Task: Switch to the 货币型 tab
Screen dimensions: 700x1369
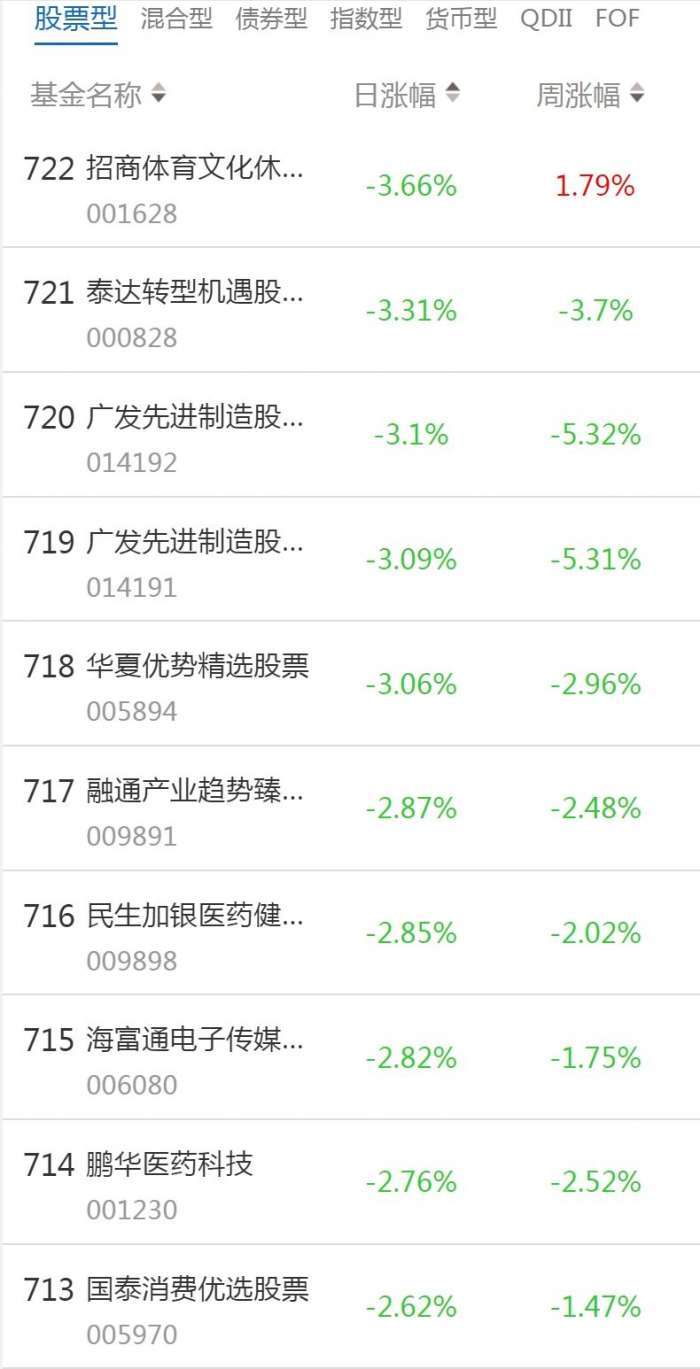Action: [x=460, y=19]
